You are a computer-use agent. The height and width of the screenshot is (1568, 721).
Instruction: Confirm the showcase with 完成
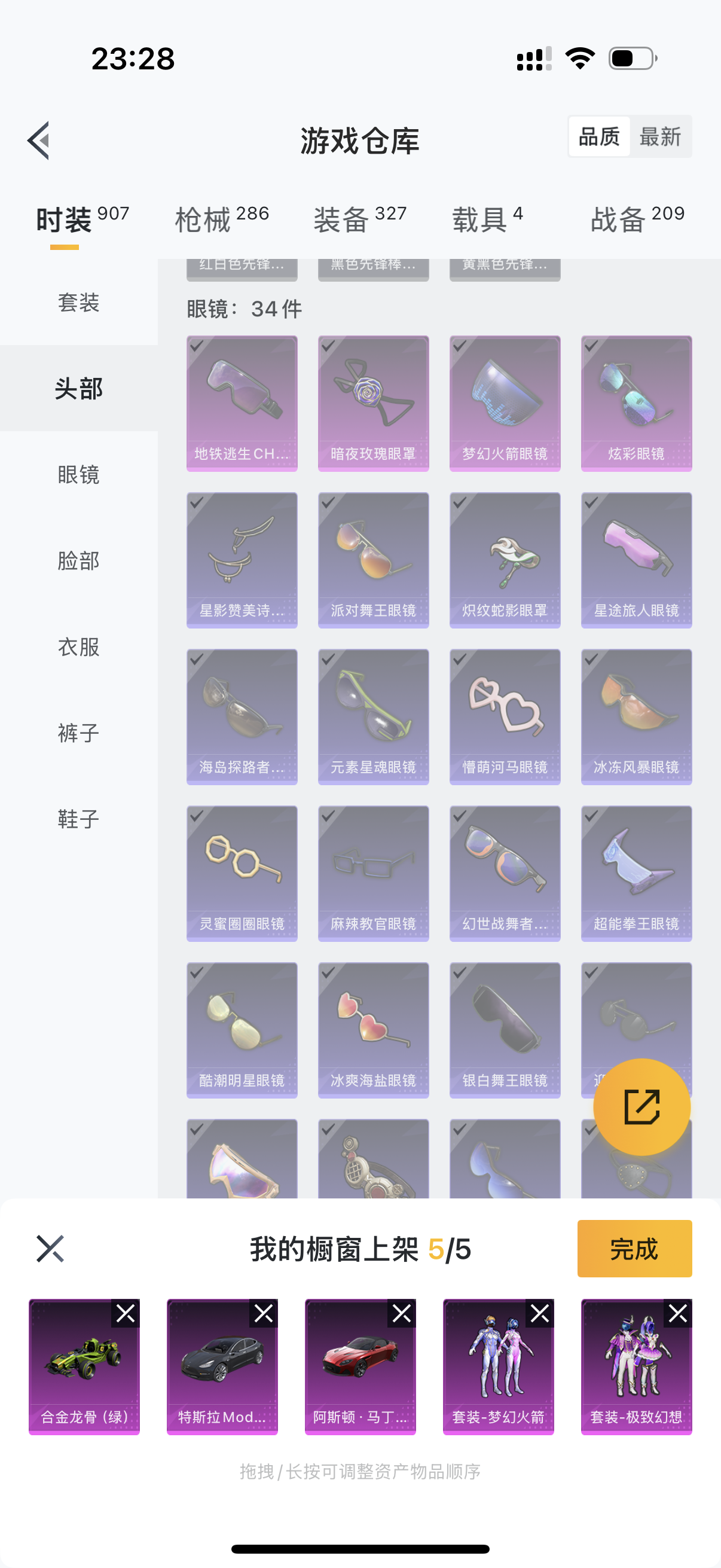634,1249
